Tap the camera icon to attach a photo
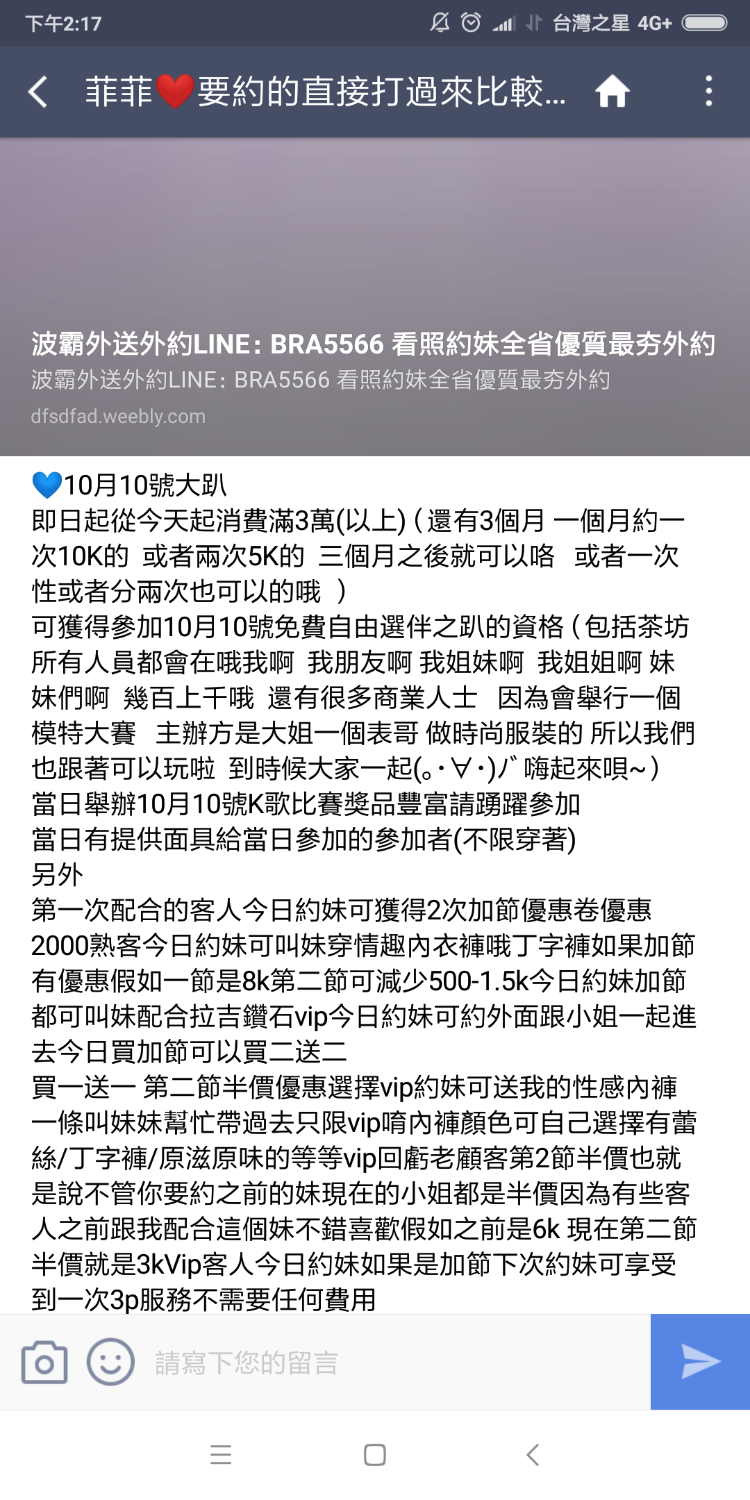The width and height of the screenshot is (750, 1500). pyautogui.click(x=44, y=1362)
